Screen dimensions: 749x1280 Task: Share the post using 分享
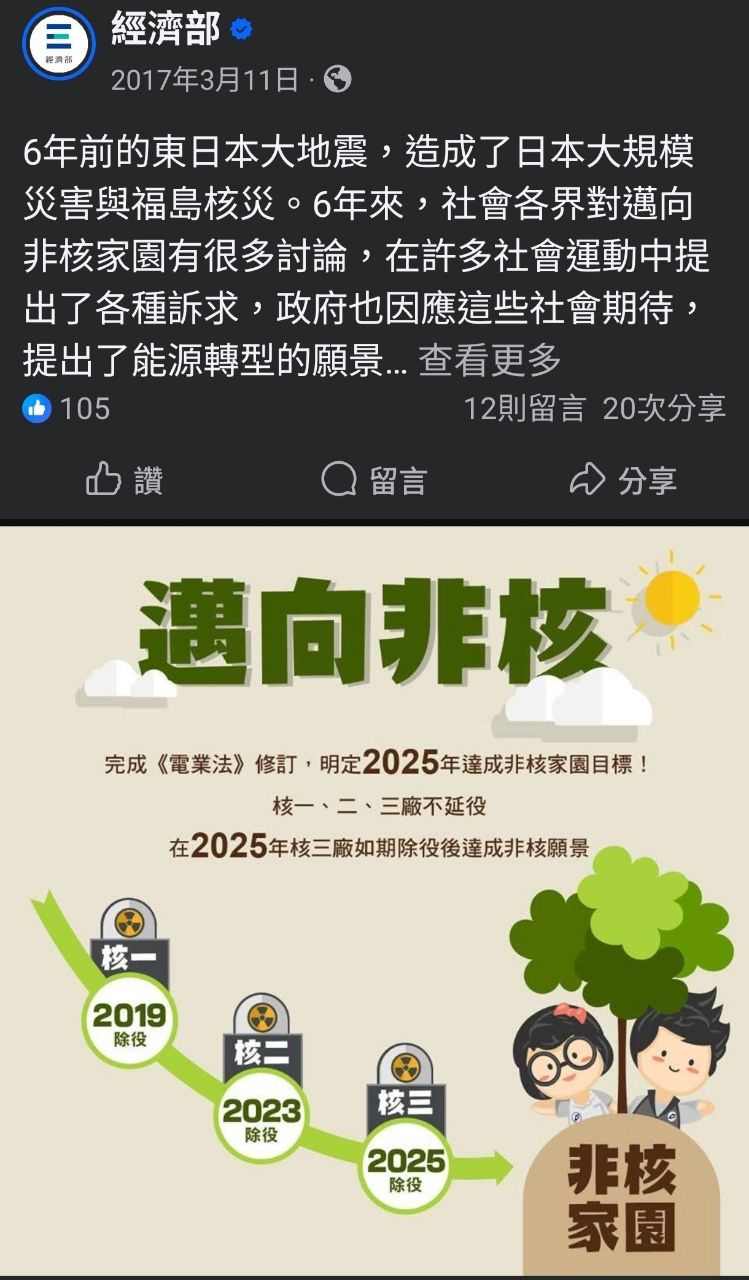(x=623, y=480)
